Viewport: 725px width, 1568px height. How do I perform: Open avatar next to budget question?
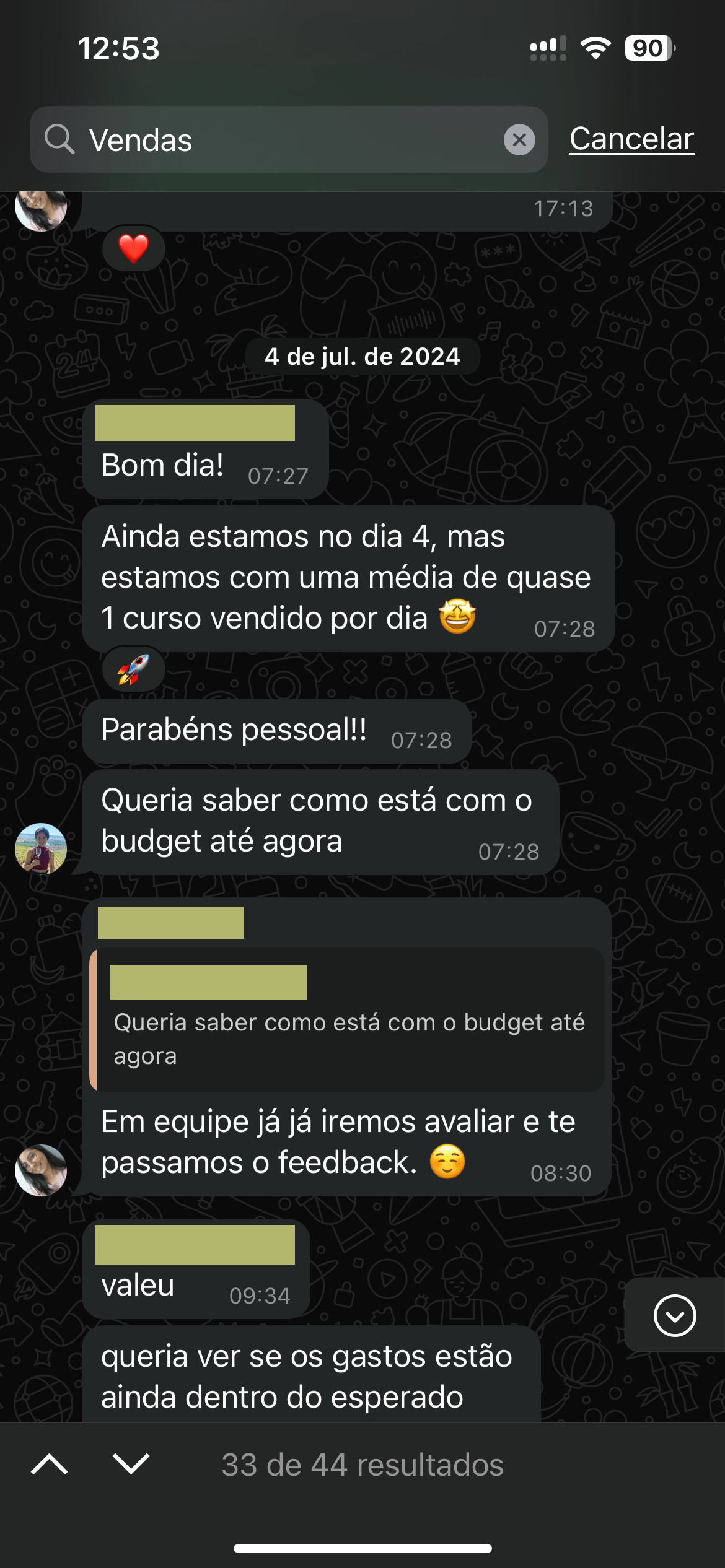coord(41,848)
